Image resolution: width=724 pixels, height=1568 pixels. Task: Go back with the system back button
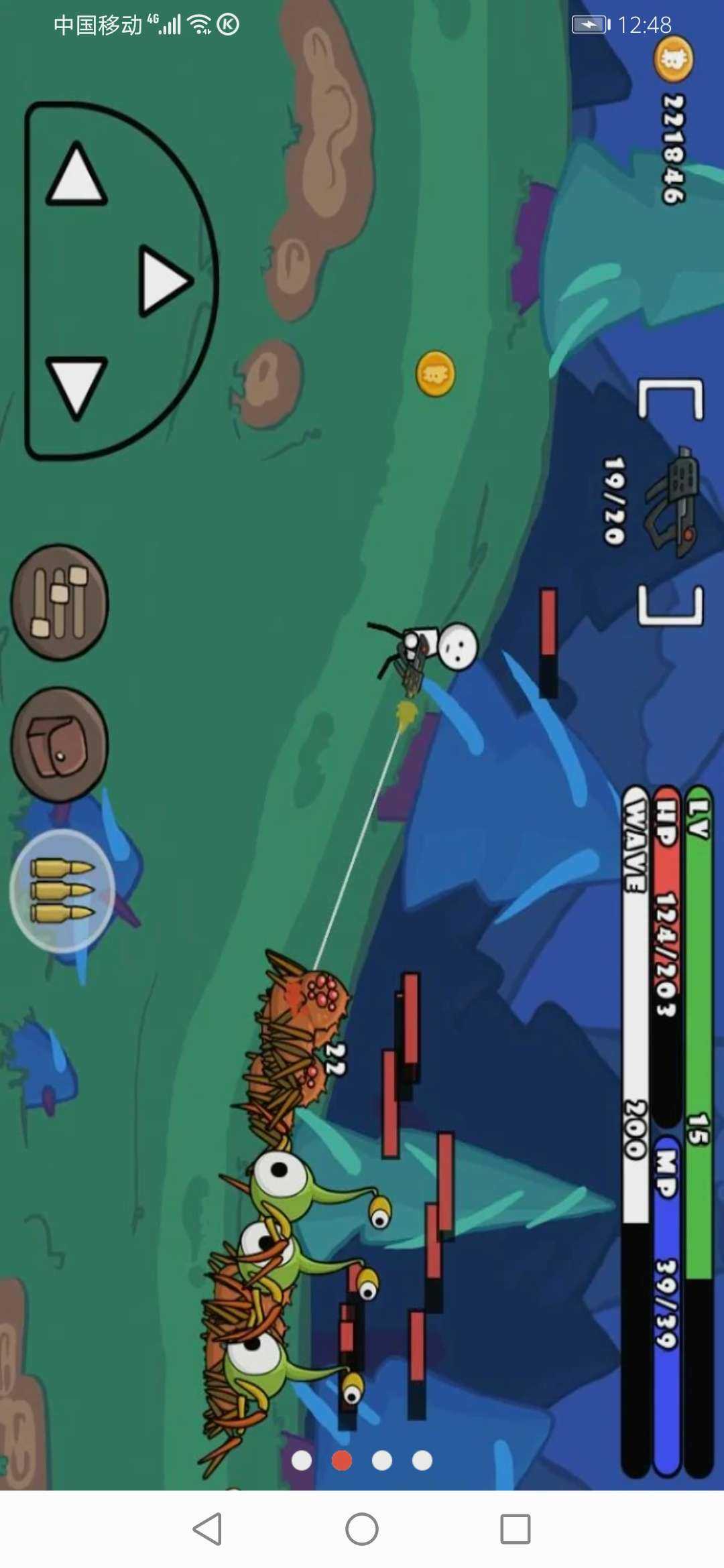[207, 1529]
